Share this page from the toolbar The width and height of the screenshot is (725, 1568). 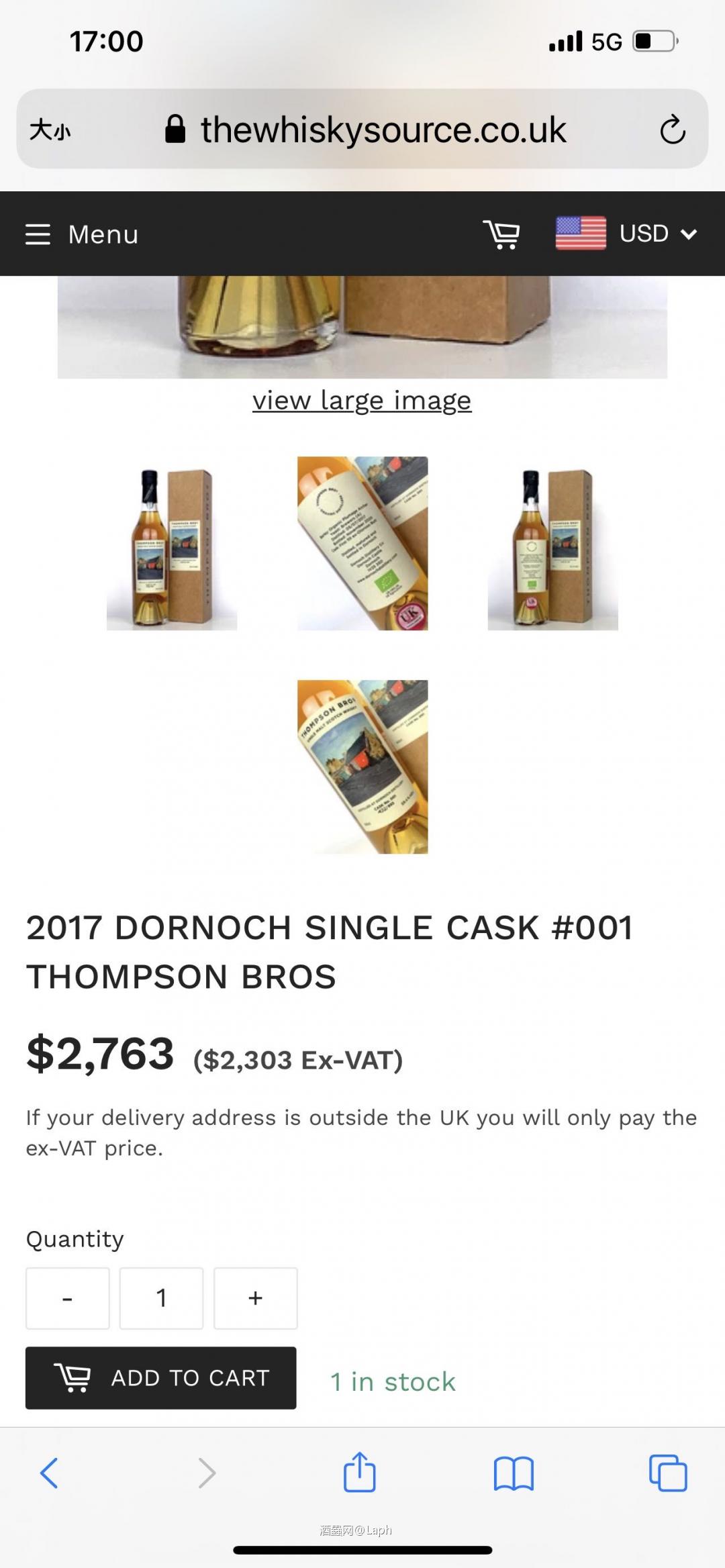(360, 1472)
